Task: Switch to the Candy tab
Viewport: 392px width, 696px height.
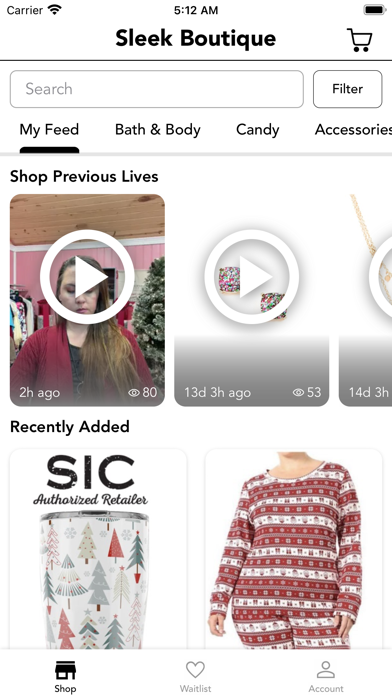Action: coord(257,130)
